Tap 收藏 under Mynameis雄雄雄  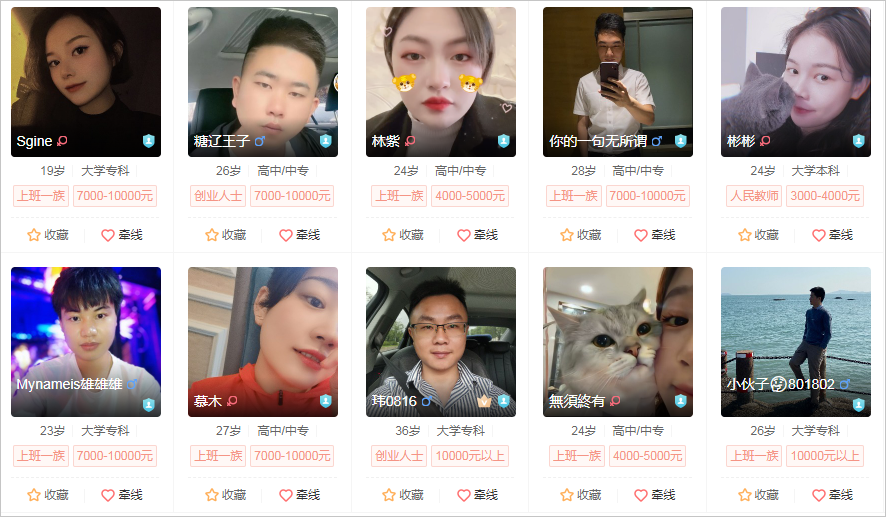click(x=48, y=495)
